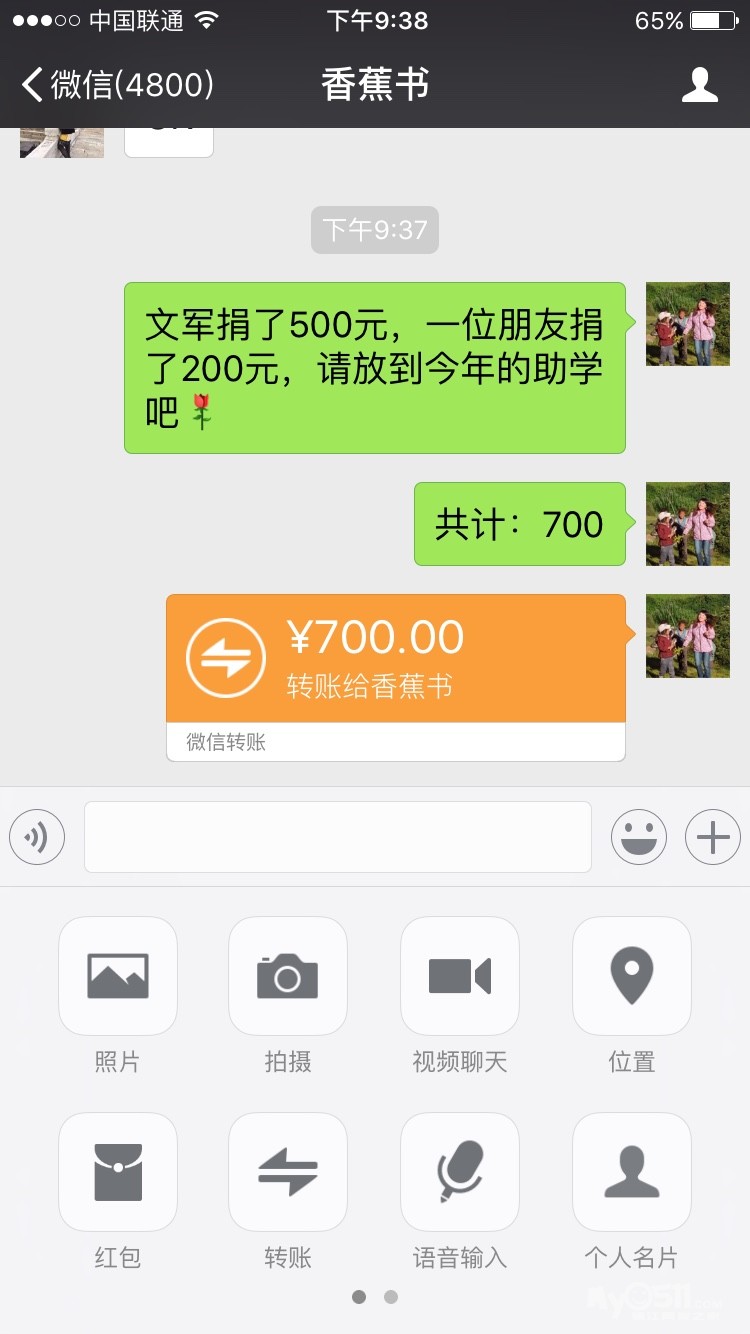Go back to the 微信 chat list
750x1334 pixels.
115,85
